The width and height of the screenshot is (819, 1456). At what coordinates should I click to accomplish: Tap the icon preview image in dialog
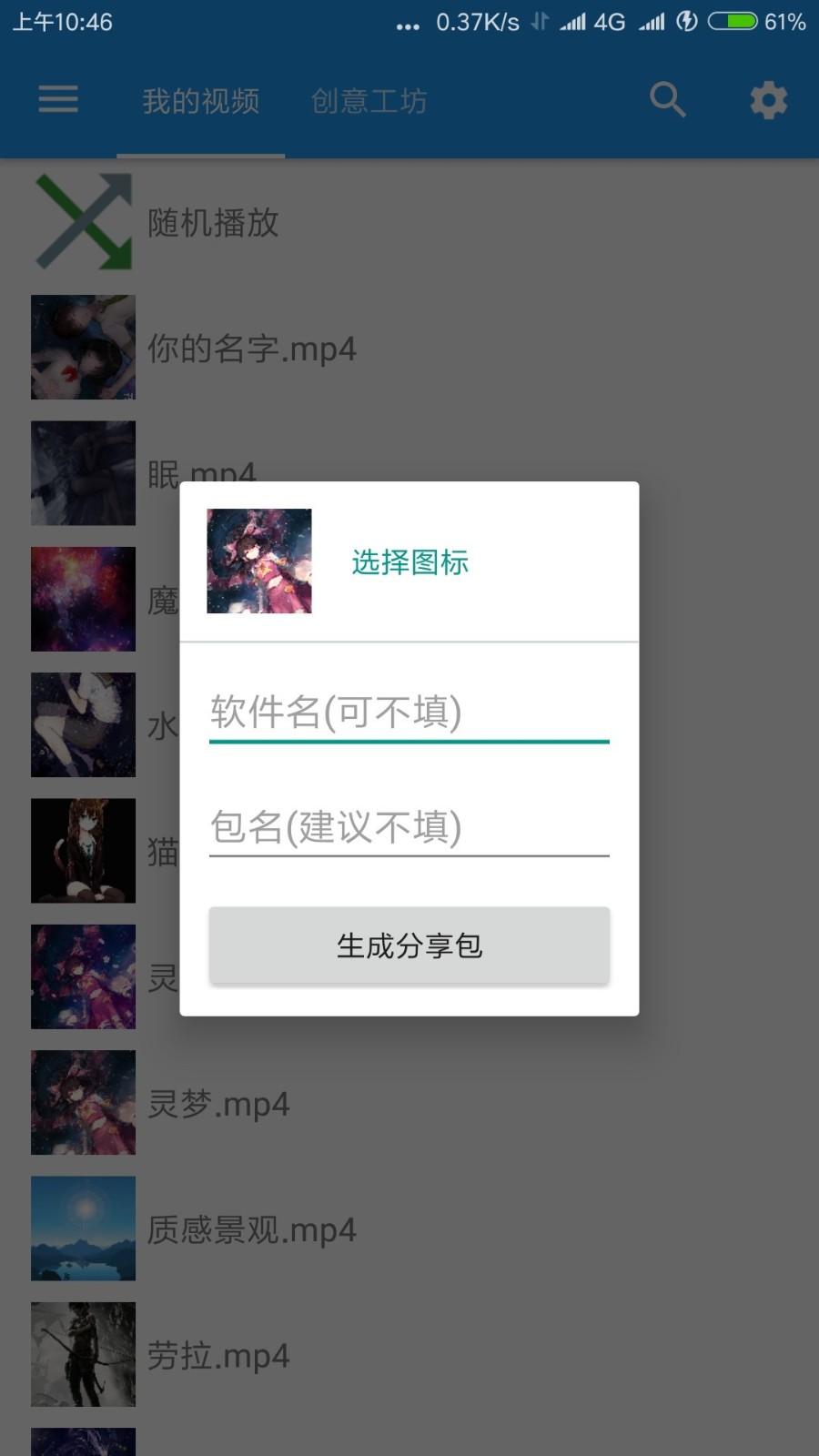[x=259, y=561]
